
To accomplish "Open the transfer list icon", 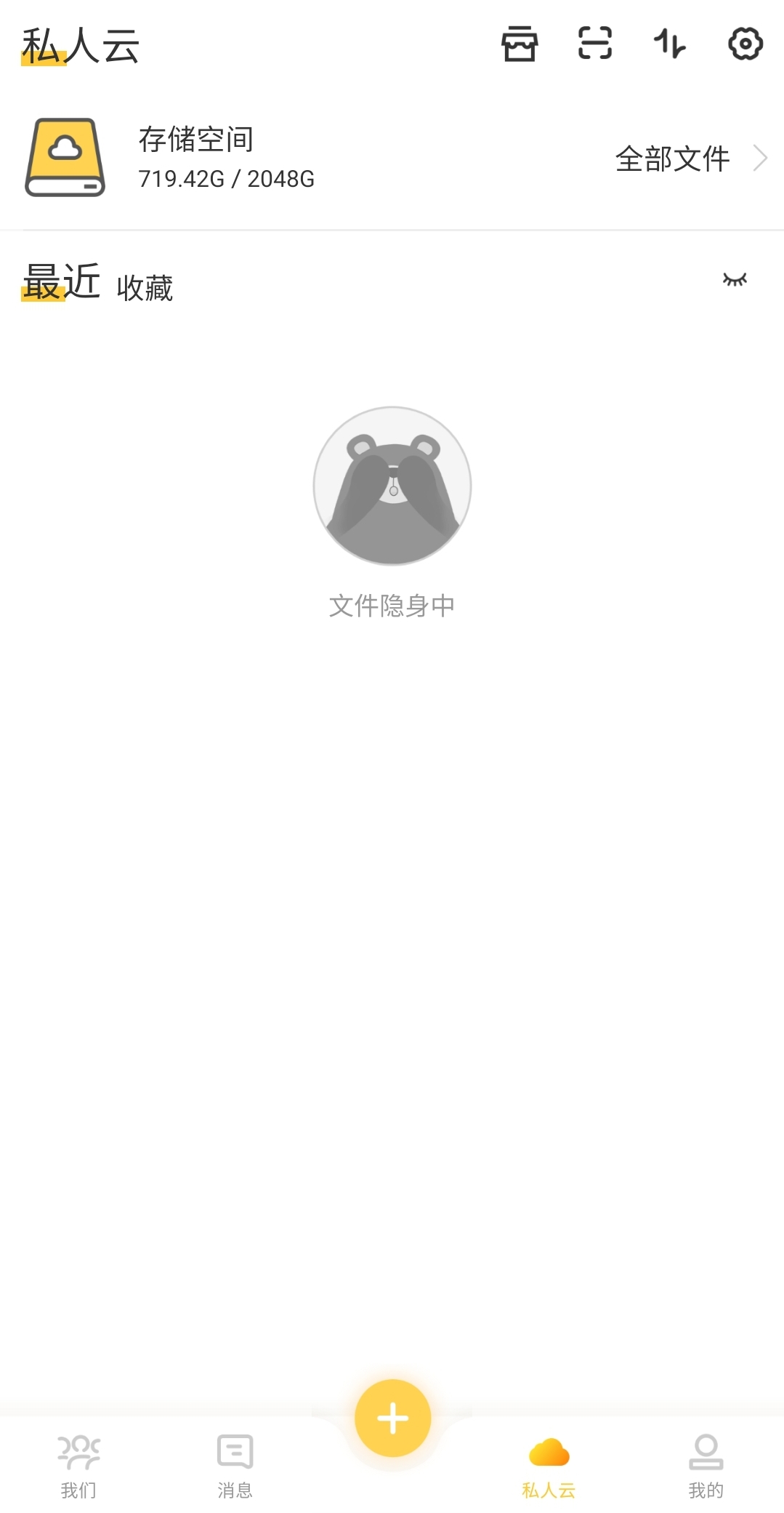I will coord(669,44).
